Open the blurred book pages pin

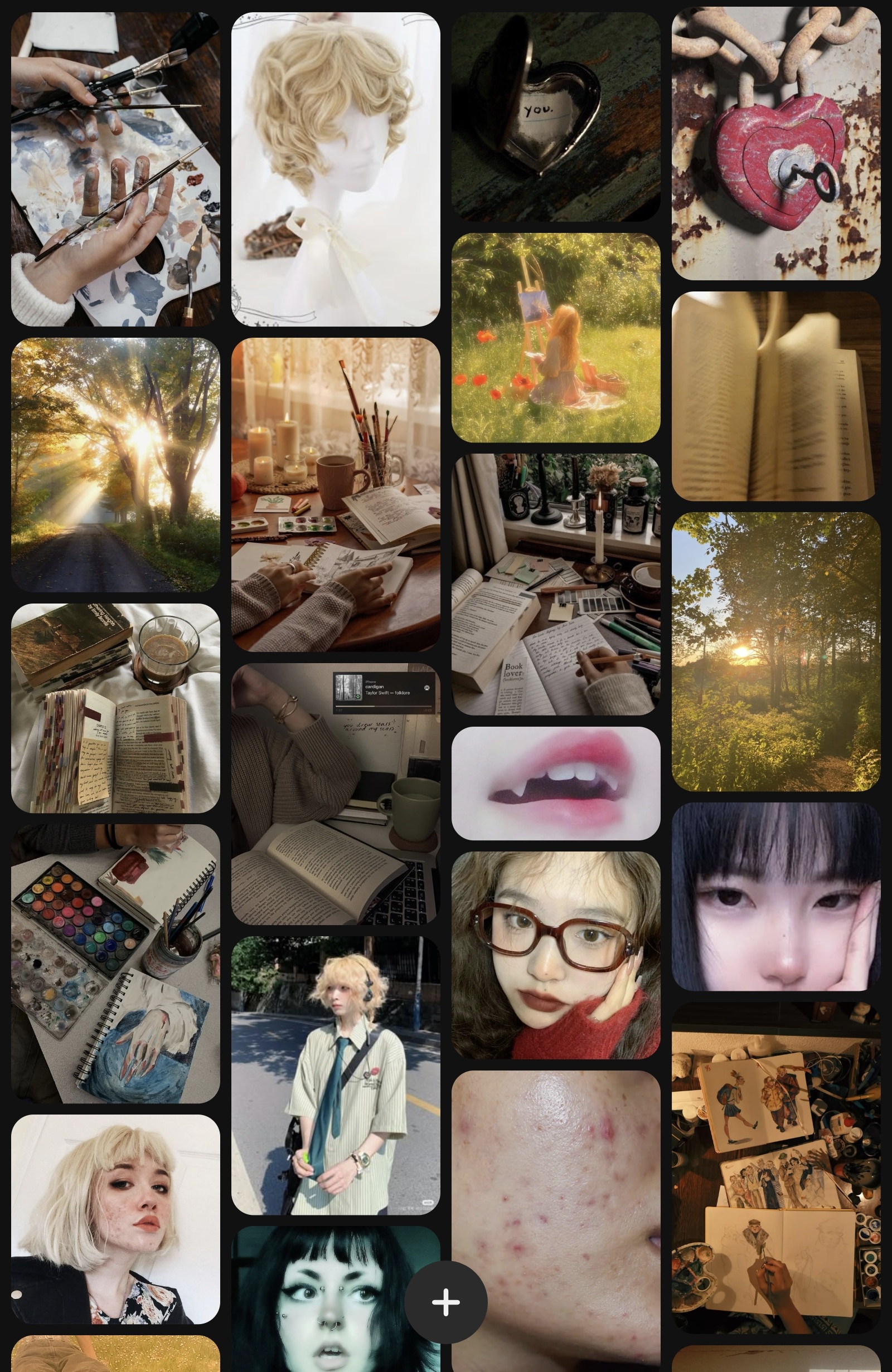click(775, 396)
